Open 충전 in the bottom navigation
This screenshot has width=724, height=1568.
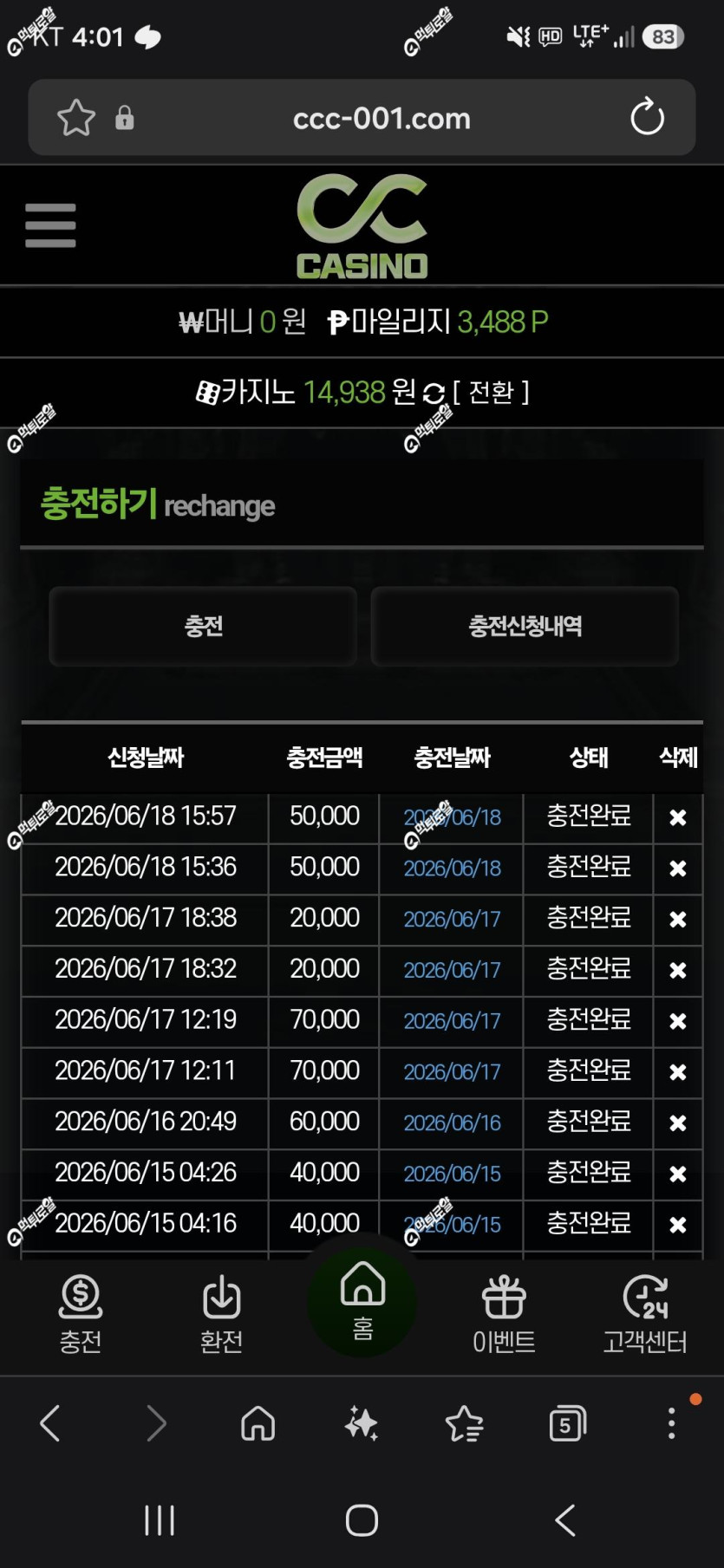tap(81, 1314)
